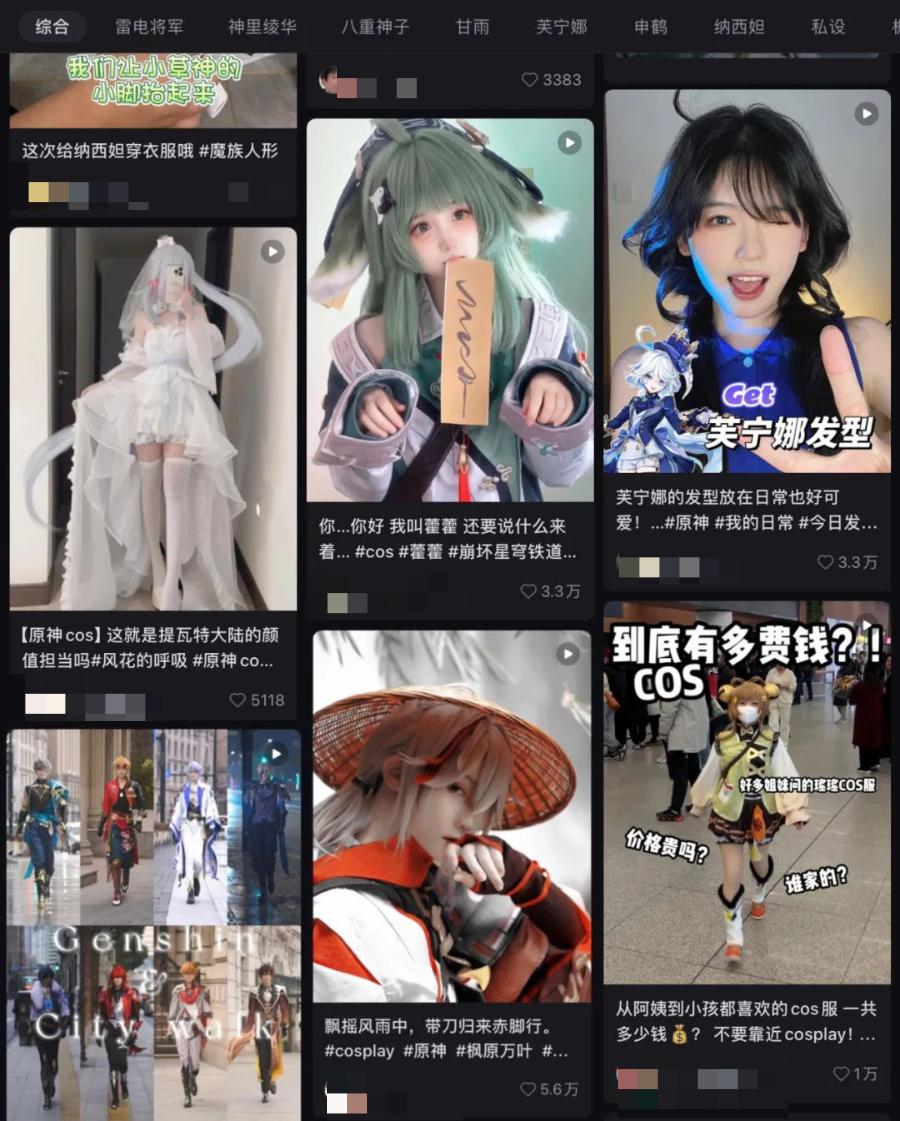Go to the 申鹤 tab

coord(651,26)
